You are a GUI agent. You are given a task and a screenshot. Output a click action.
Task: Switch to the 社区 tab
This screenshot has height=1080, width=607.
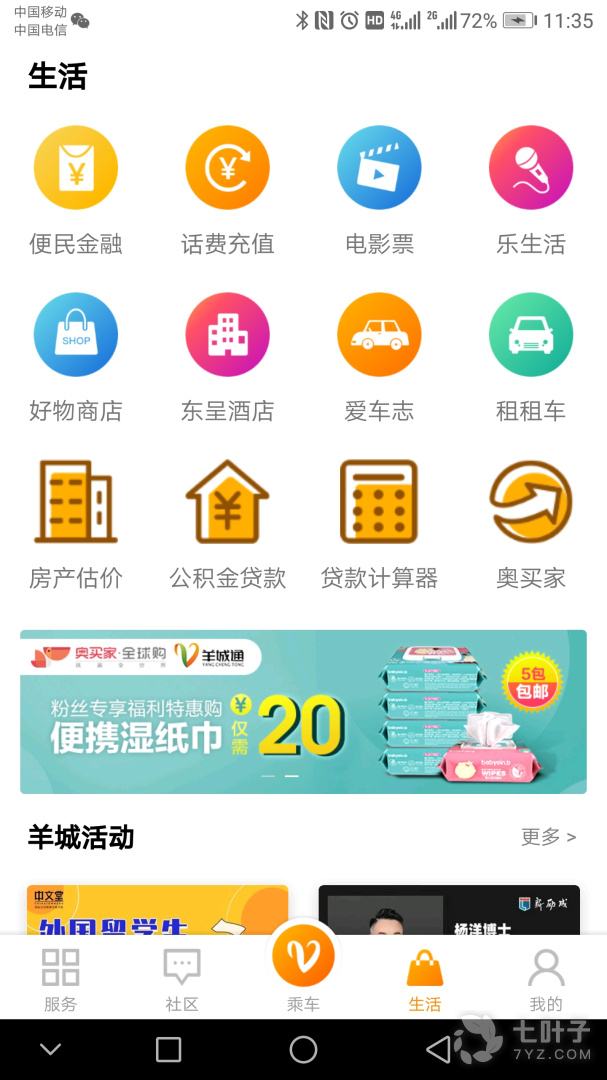click(181, 978)
